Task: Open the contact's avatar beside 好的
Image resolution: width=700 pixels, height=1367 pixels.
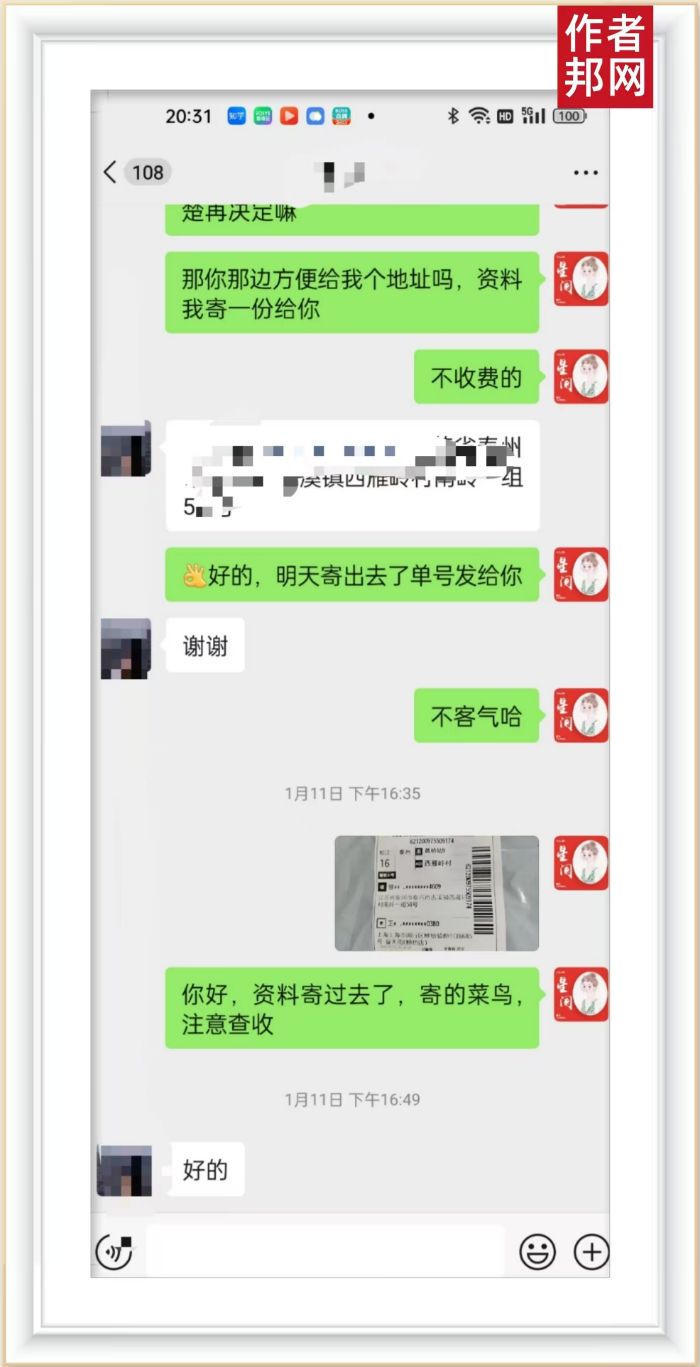Action: [124, 1171]
